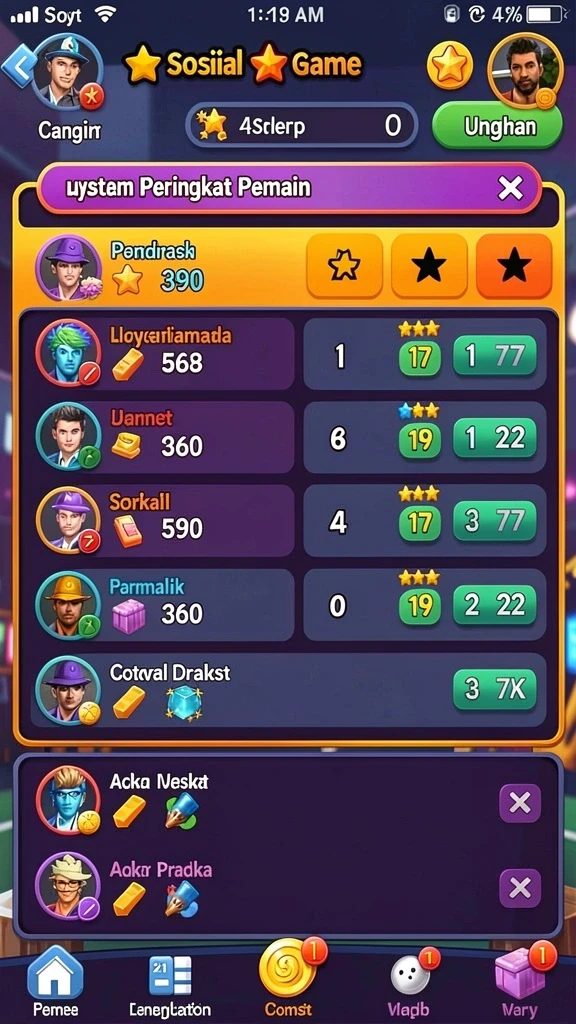
Task: Select the outlined star filter button
Action: pyautogui.click(x=345, y=266)
